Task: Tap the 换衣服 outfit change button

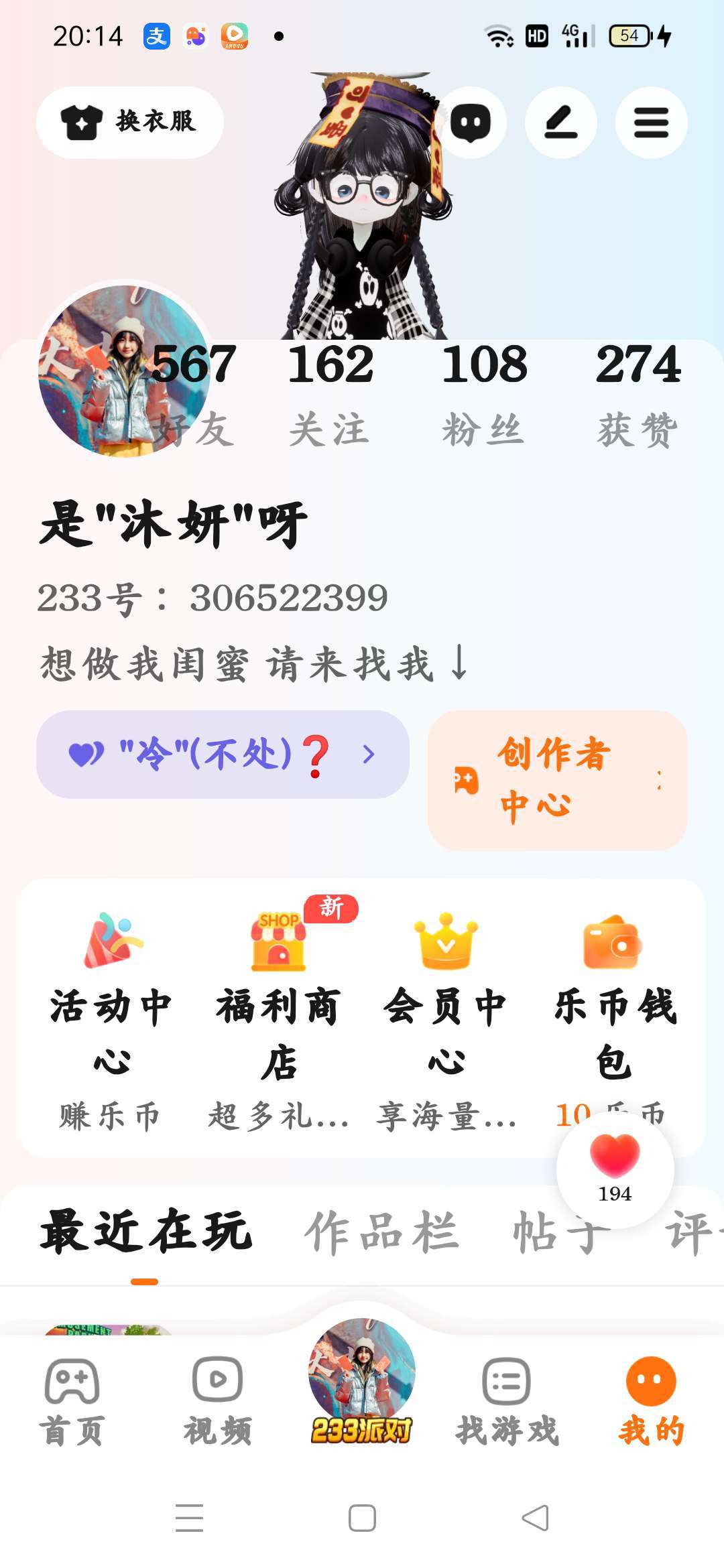Action: point(130,123)
